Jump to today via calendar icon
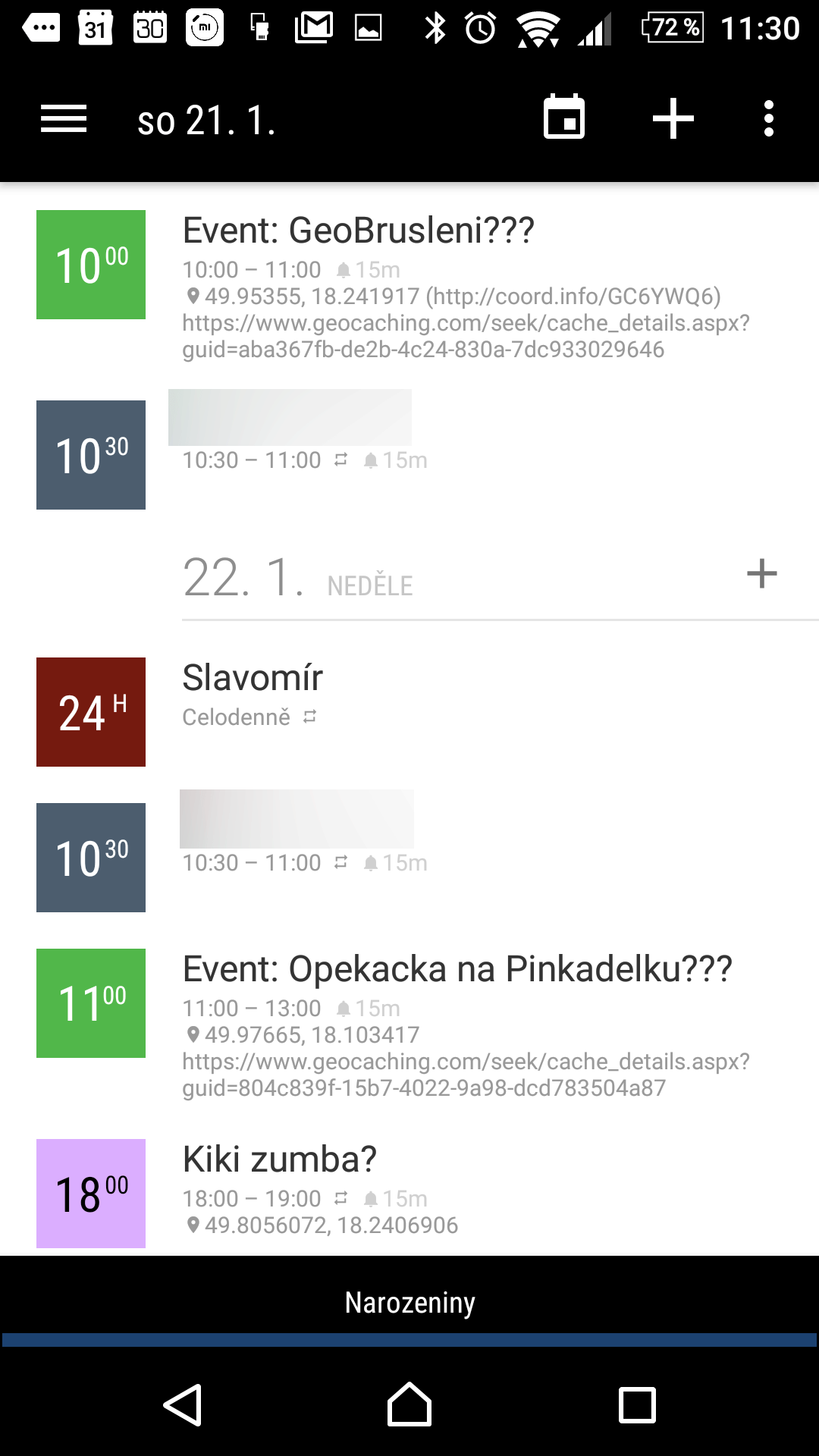This screenshot has width=819, height=1456. click(564, 118)
